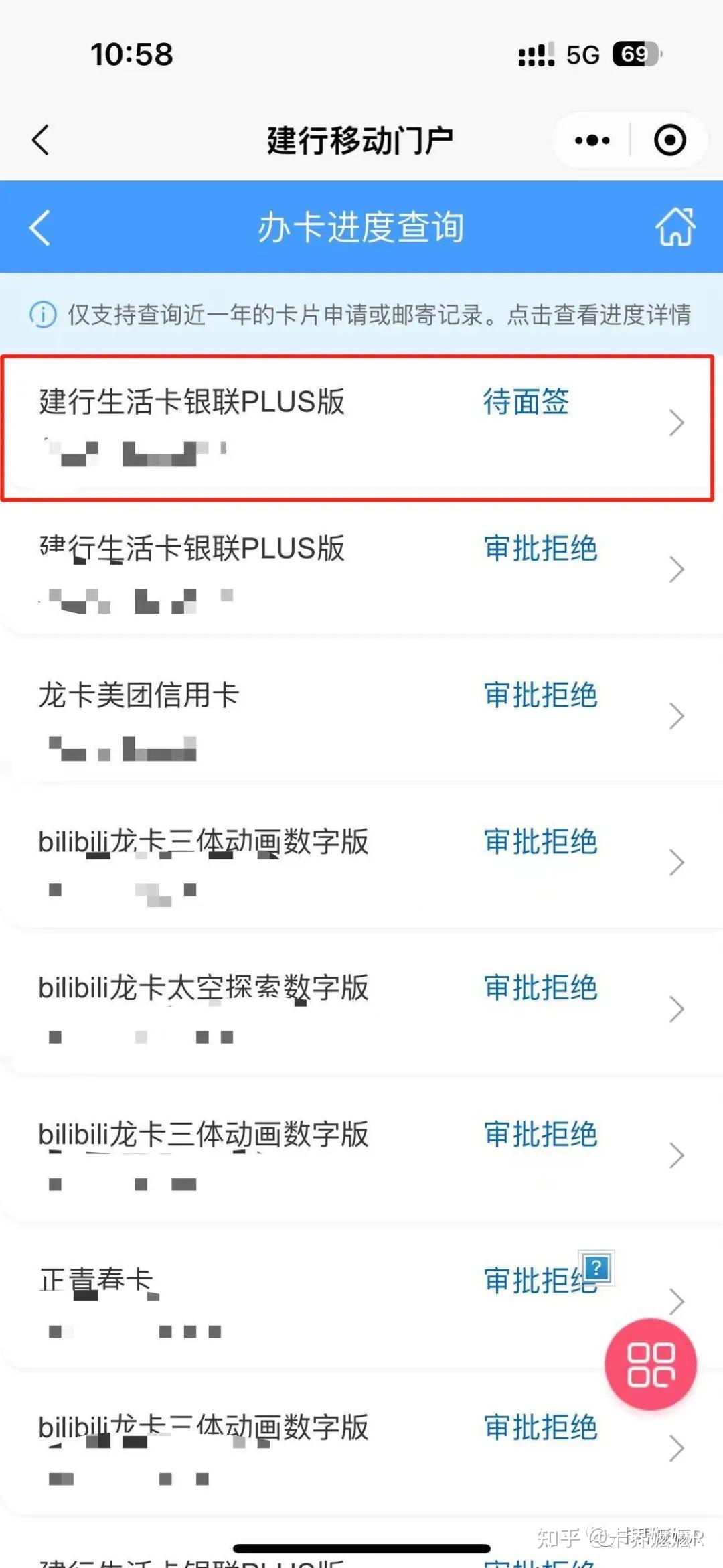Open the 待面签 建行生活卡银联PLUS版 application
723x1568 pixels.
(x=358, y=427)
